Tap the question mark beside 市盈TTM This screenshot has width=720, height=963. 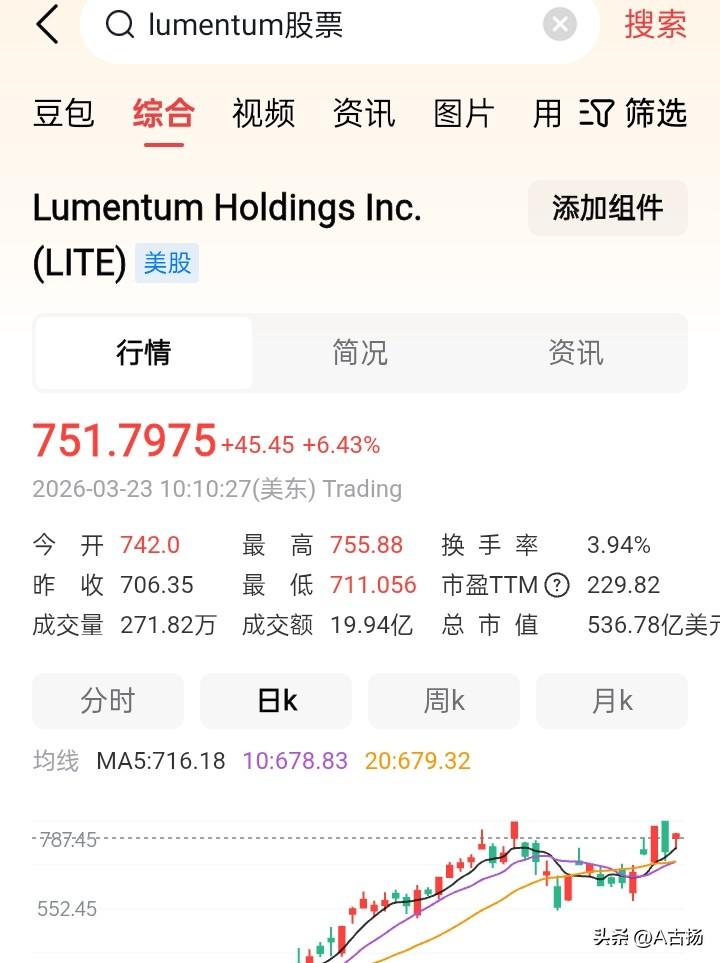click(x=554, y=585)
